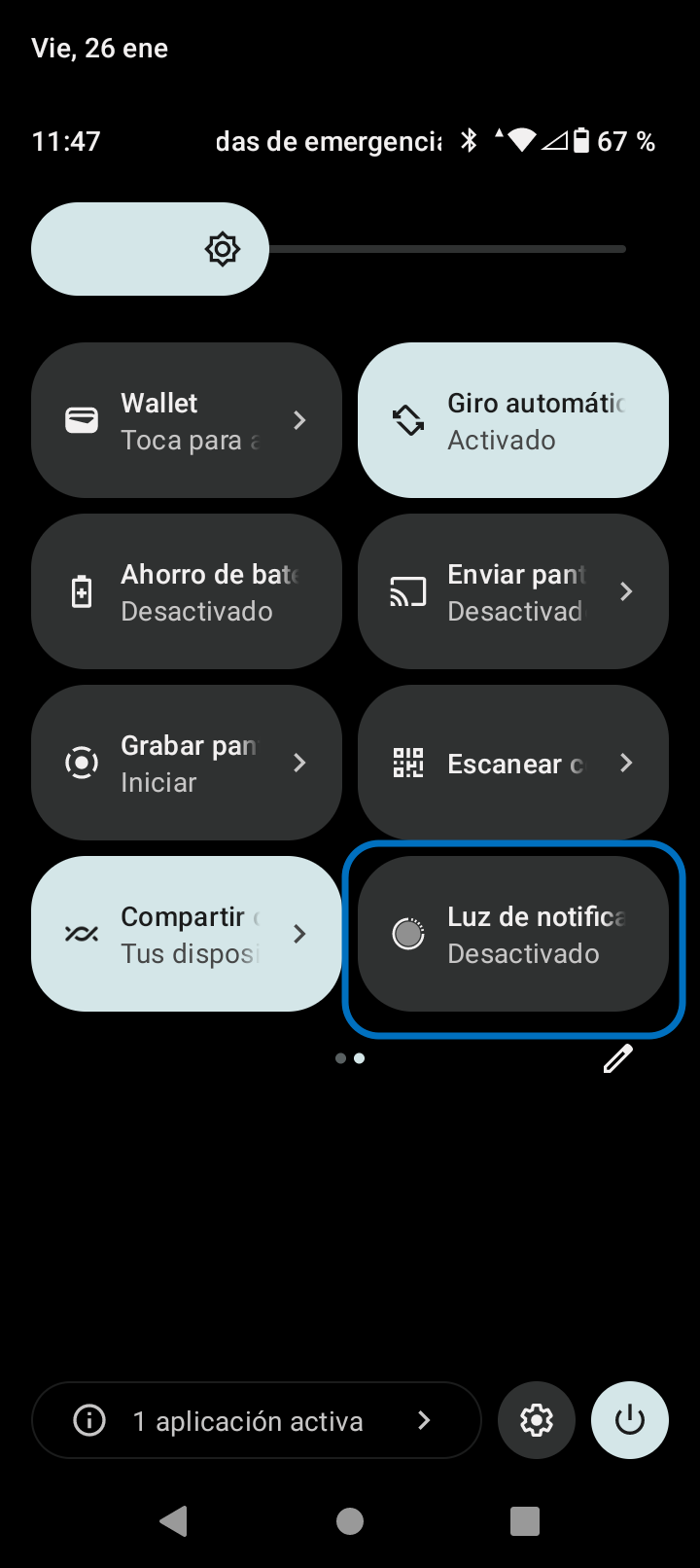Tap the notification light icon
The width and height of the screenshot is (700, 1568).
(x=409, y=933)
